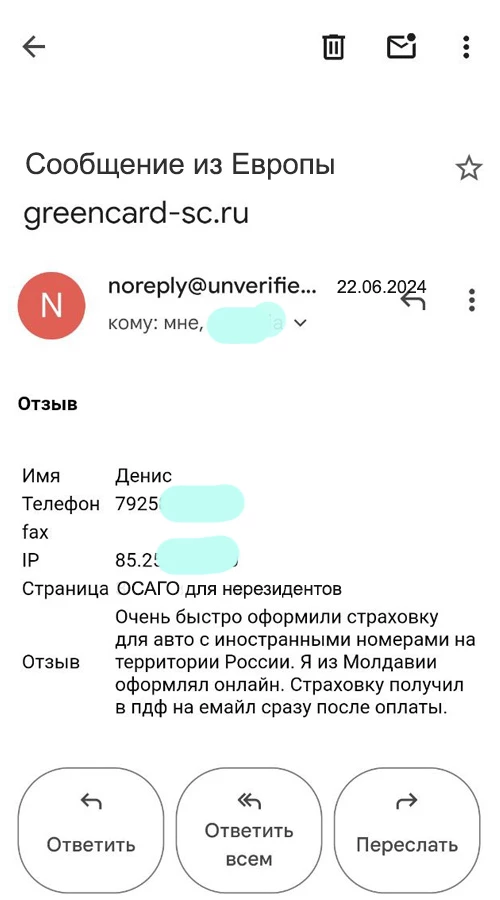Open the sender's N avatar
The height and width of the screenshot is (900, 500).
[52, 305]
